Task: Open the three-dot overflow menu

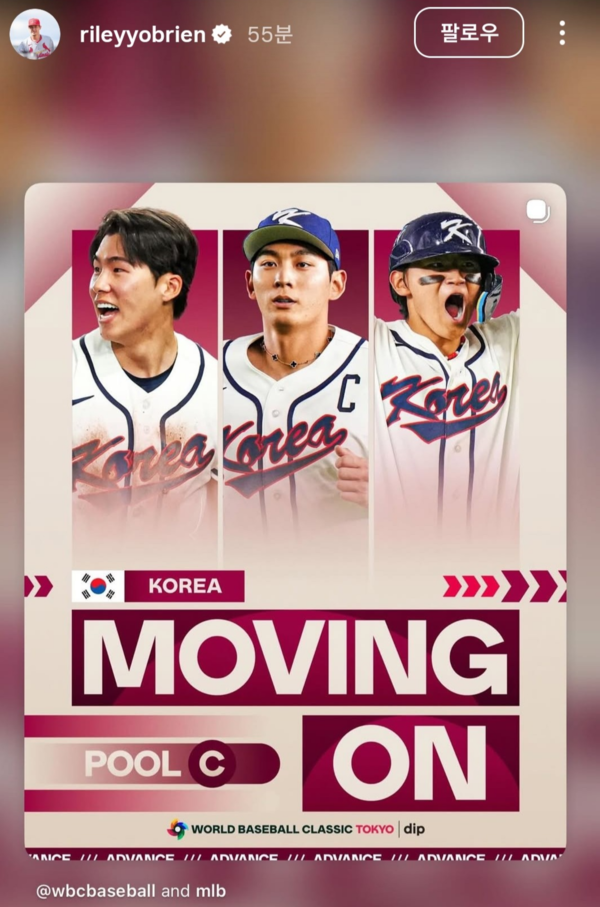Action: click(562, 33)
